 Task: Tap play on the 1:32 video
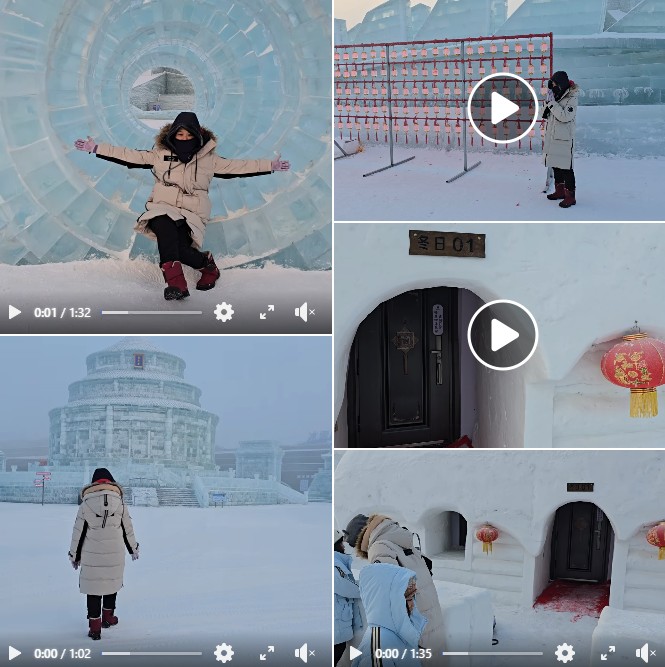pyautogui.click(x=15, y=312)
